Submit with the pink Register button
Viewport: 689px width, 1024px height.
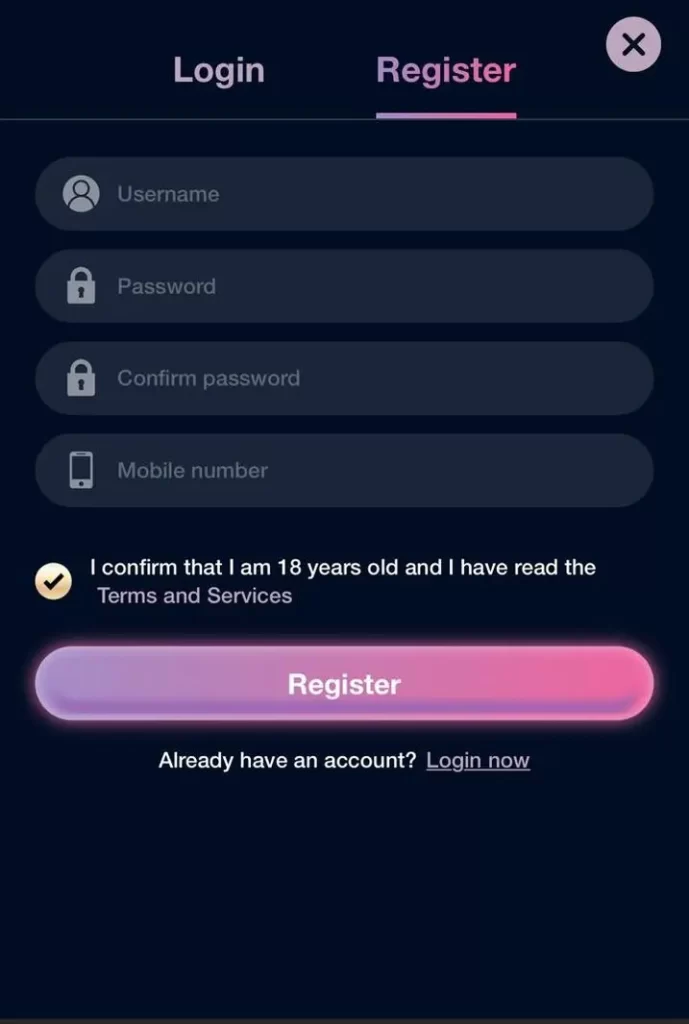tap(344, 684)
